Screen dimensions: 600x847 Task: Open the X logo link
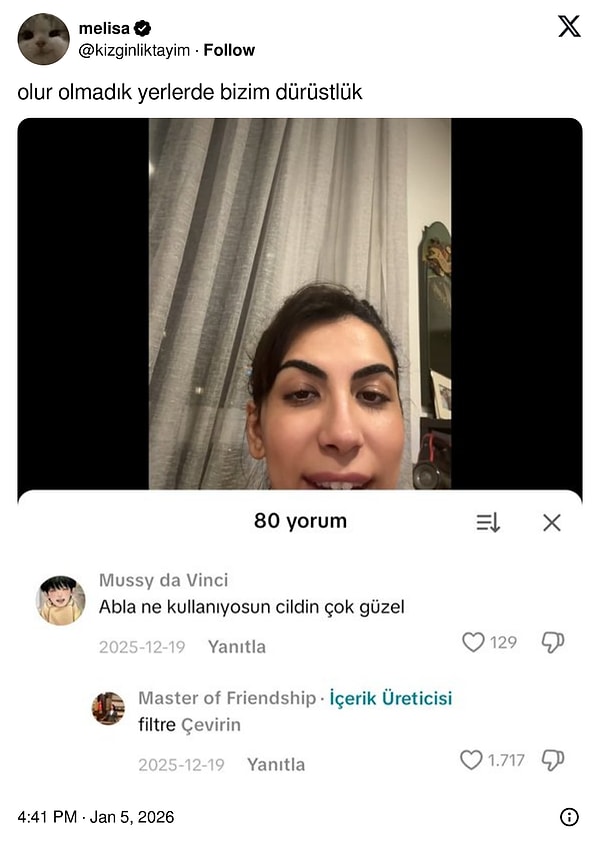569,27
